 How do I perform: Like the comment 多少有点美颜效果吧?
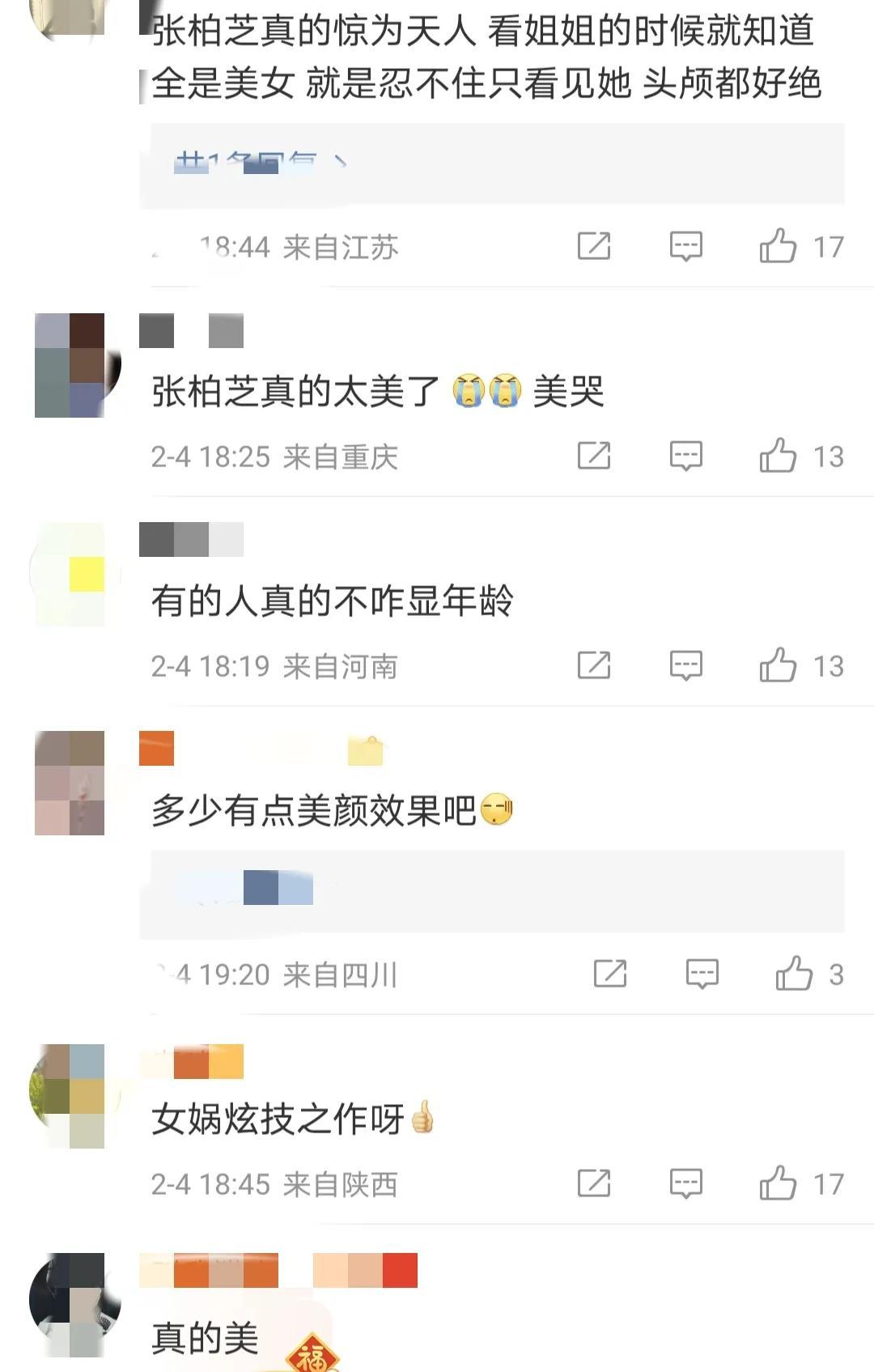click(794, 974)
